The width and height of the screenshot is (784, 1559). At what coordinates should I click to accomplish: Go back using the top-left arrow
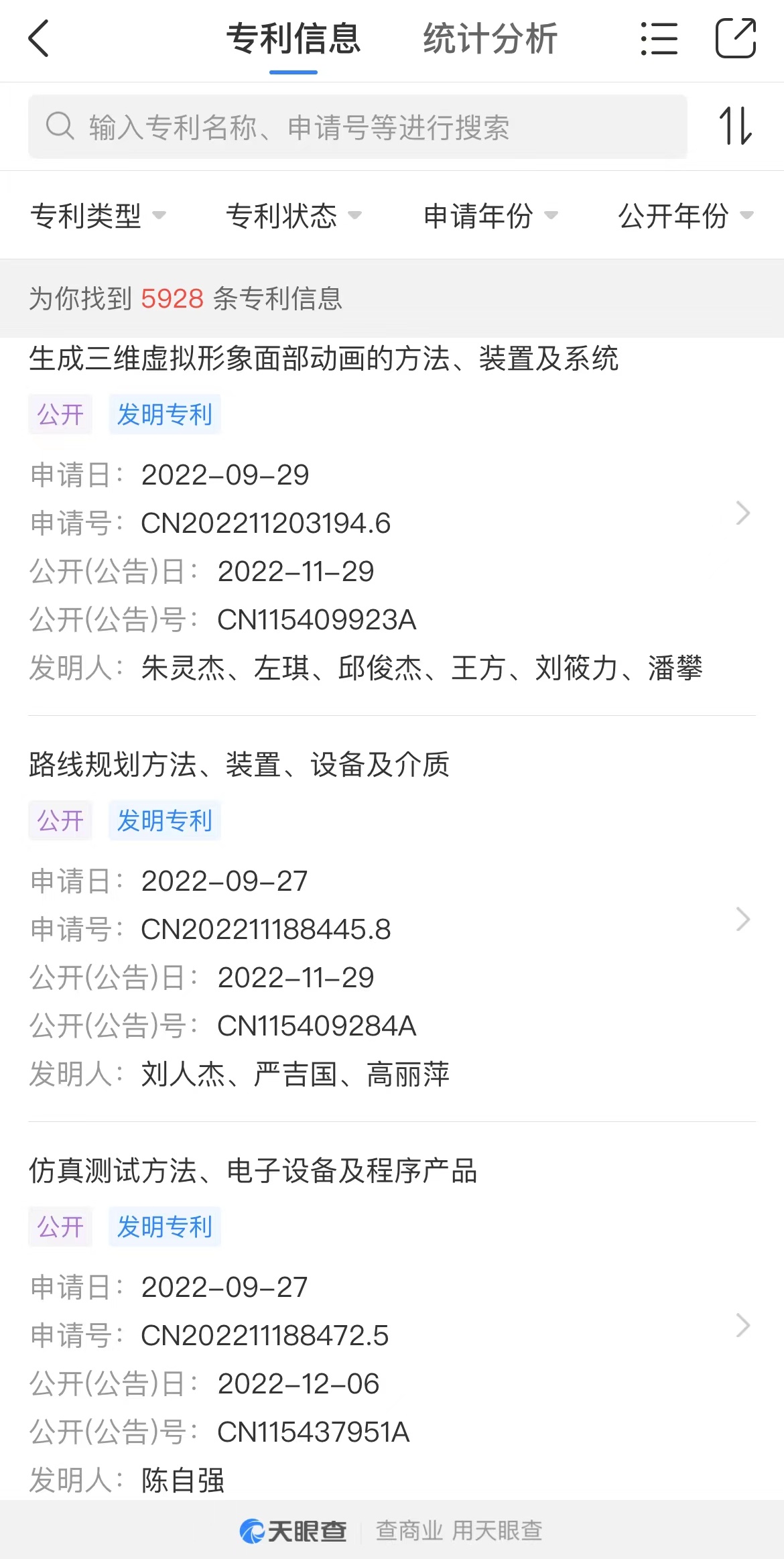point(39,38)
